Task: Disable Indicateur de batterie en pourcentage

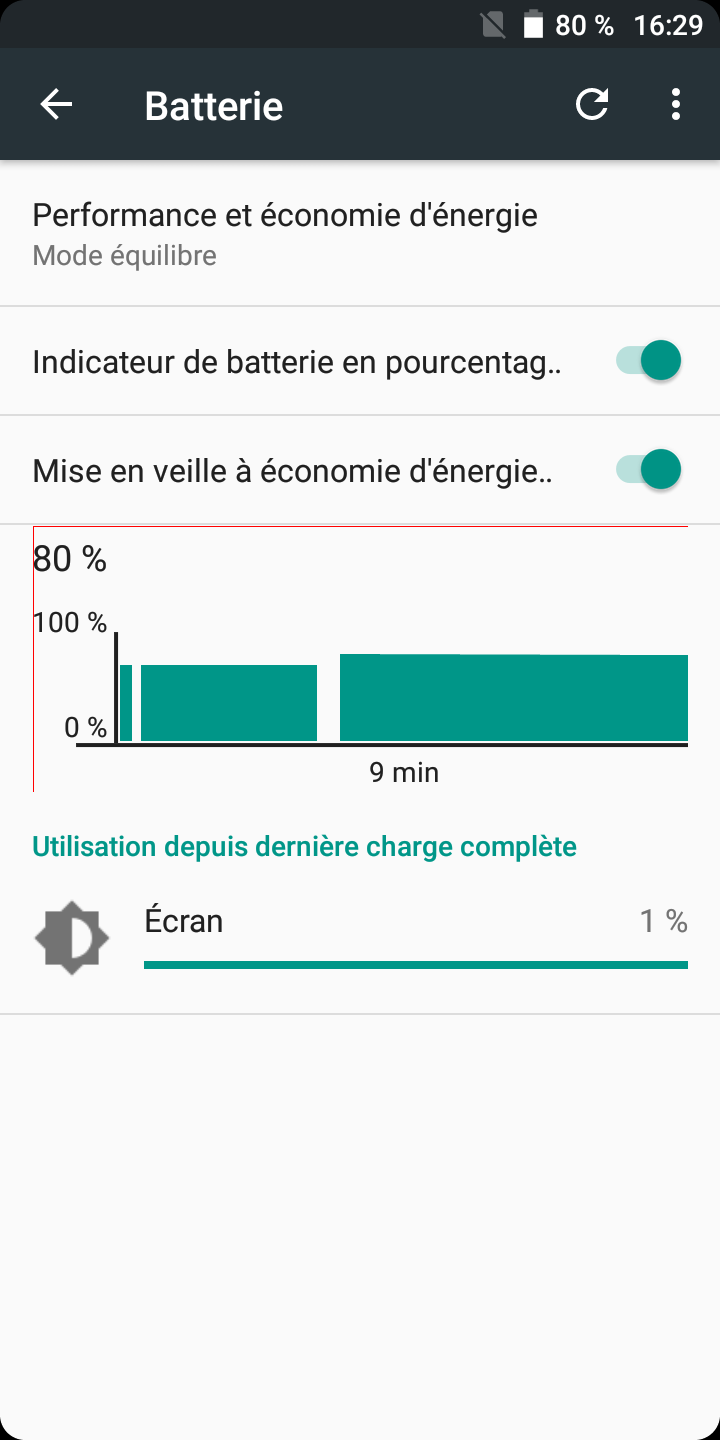Action: pyautogui.click(x=648, y=361)
